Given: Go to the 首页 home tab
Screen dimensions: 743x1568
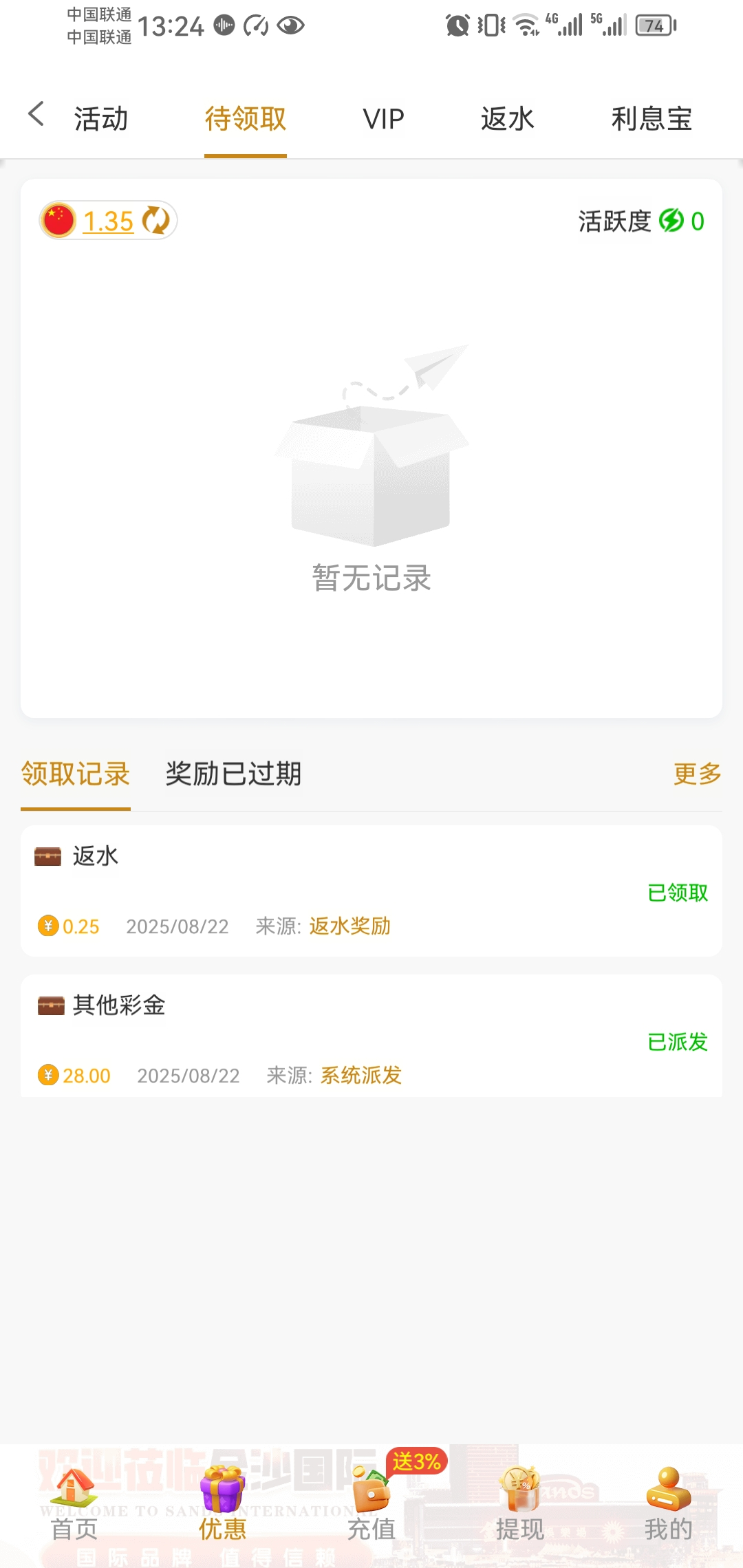Looking at the screenshot, I should click(x=74, y=1506).
